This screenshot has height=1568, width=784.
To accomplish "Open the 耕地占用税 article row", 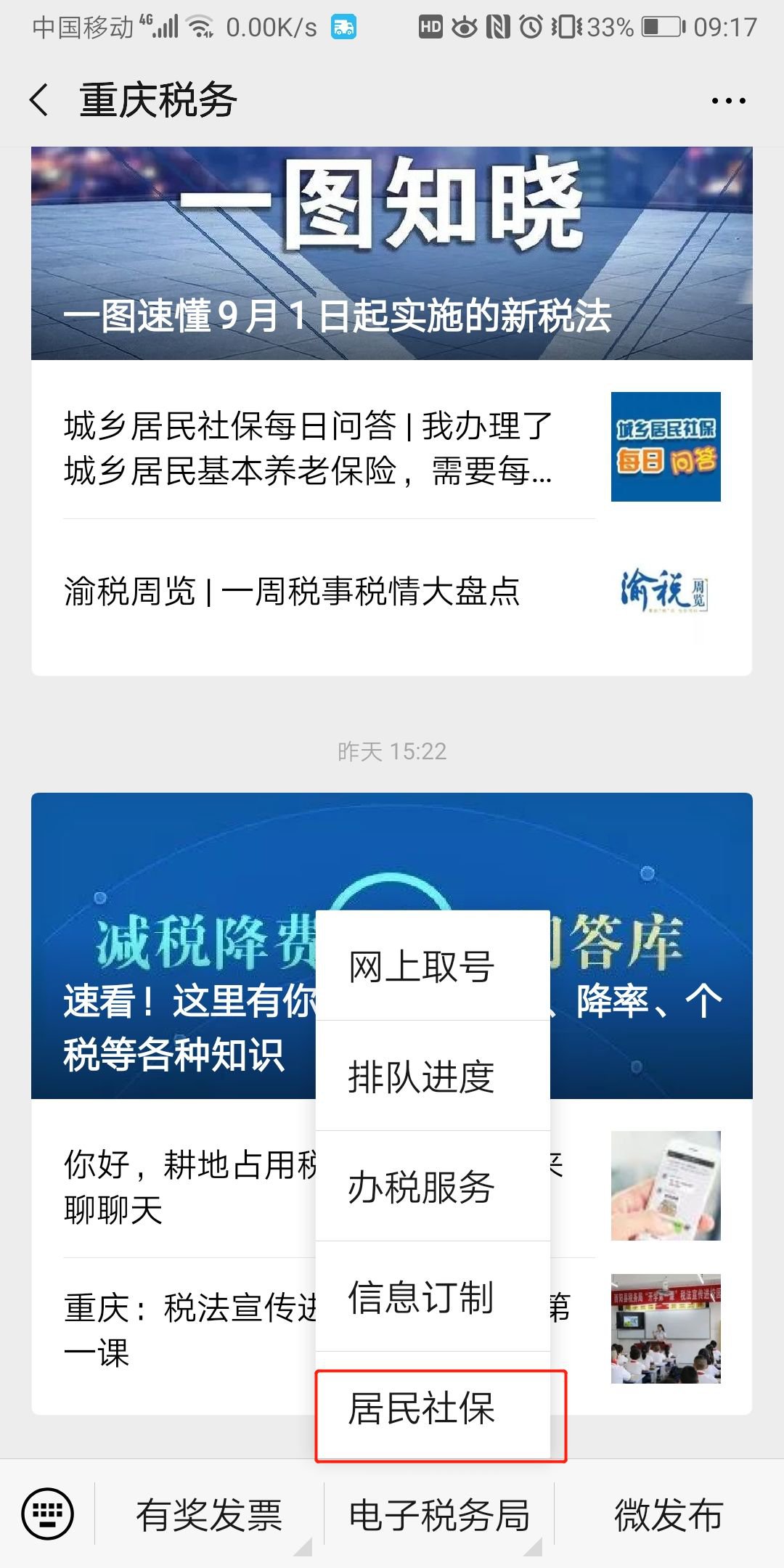I will pos(181,1187).
